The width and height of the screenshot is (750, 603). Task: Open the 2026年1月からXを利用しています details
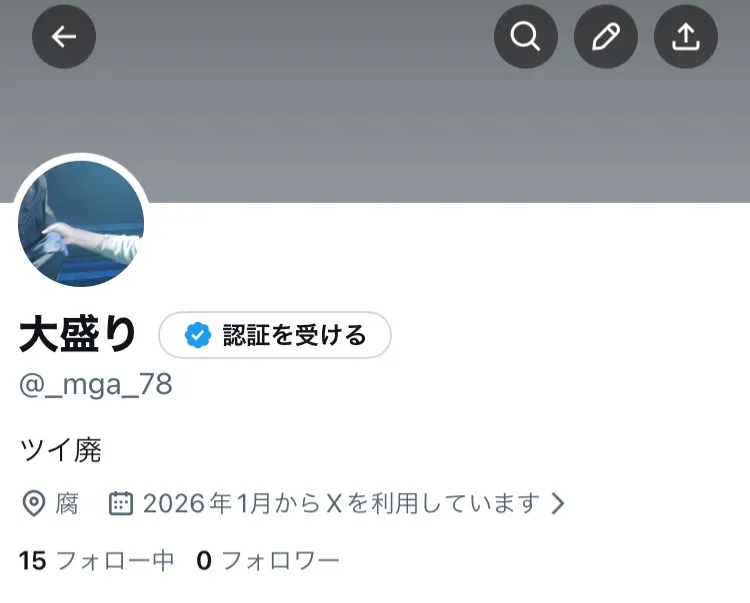pos(340,503)
